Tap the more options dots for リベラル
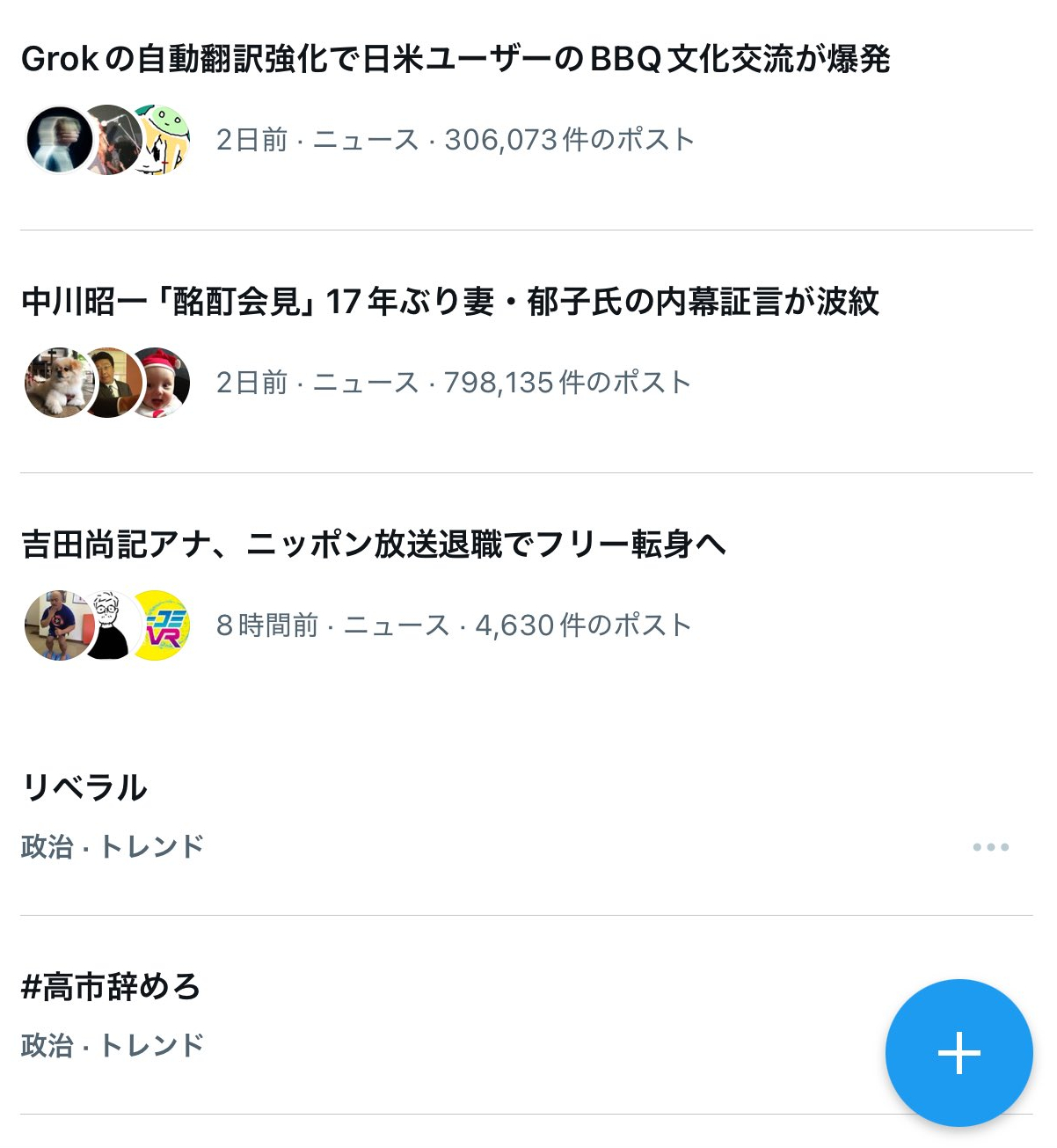 (990, 847)
